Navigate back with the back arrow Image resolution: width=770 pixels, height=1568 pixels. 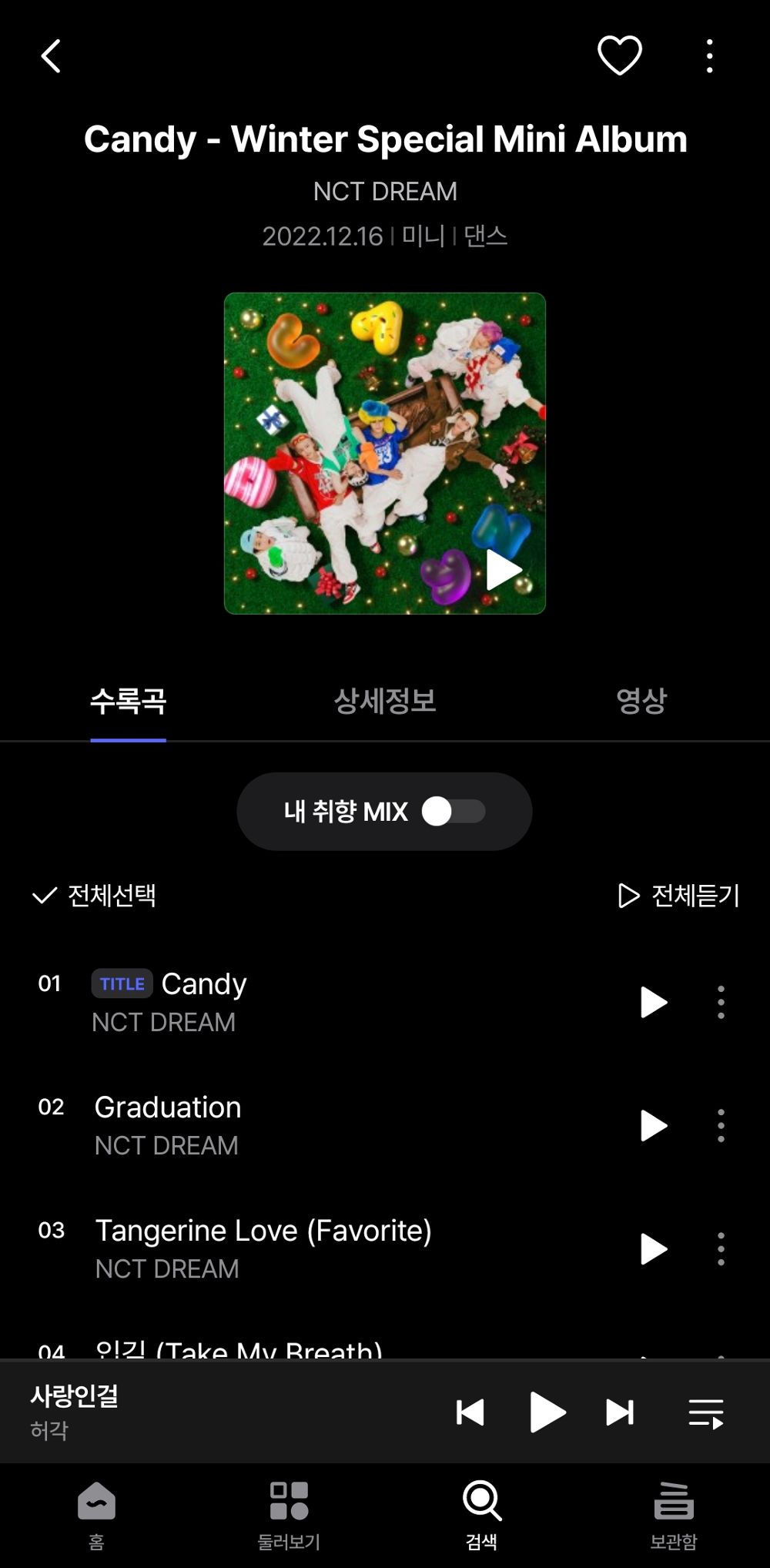[x=51, y=55]
